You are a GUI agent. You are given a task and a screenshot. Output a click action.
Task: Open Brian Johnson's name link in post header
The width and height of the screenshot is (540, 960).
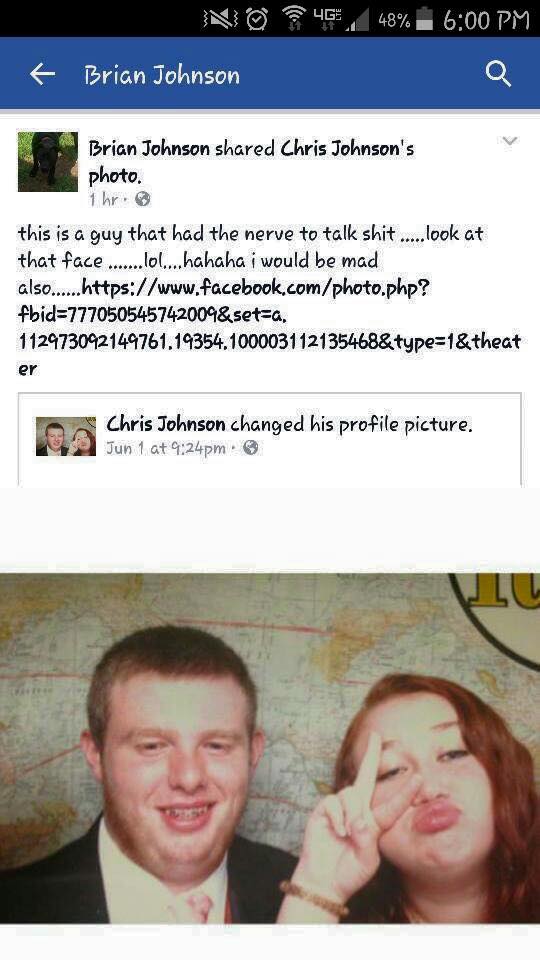coord(149,148)
